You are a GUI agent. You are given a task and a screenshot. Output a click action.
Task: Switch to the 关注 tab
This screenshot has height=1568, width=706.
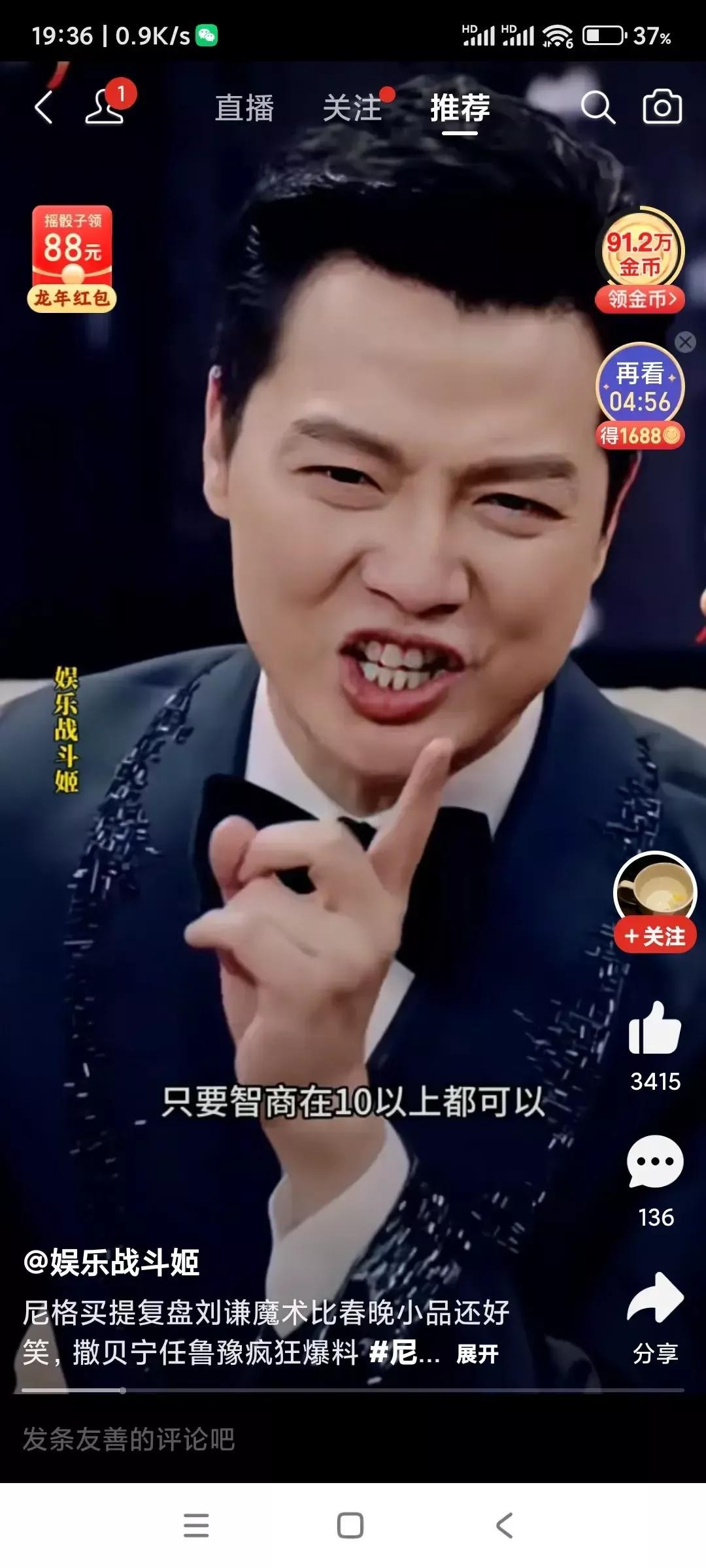pyautogui.click(x=352, y=108)
